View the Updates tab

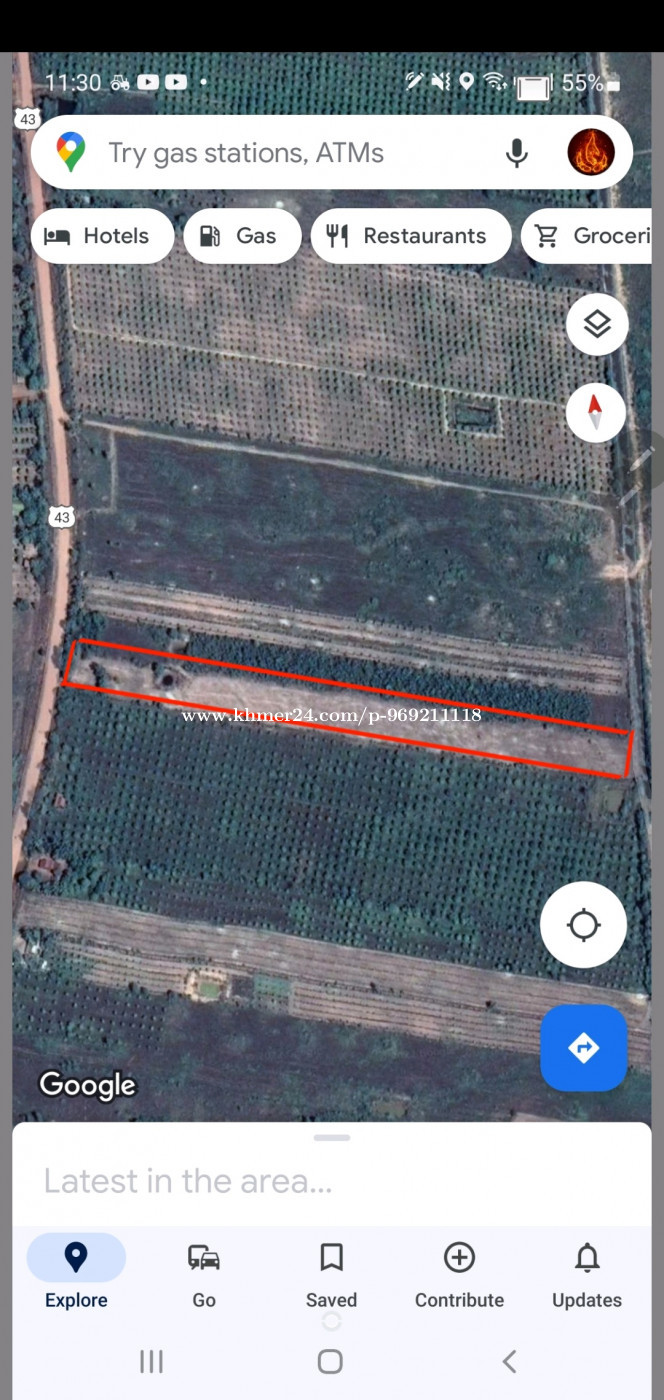587,1272
